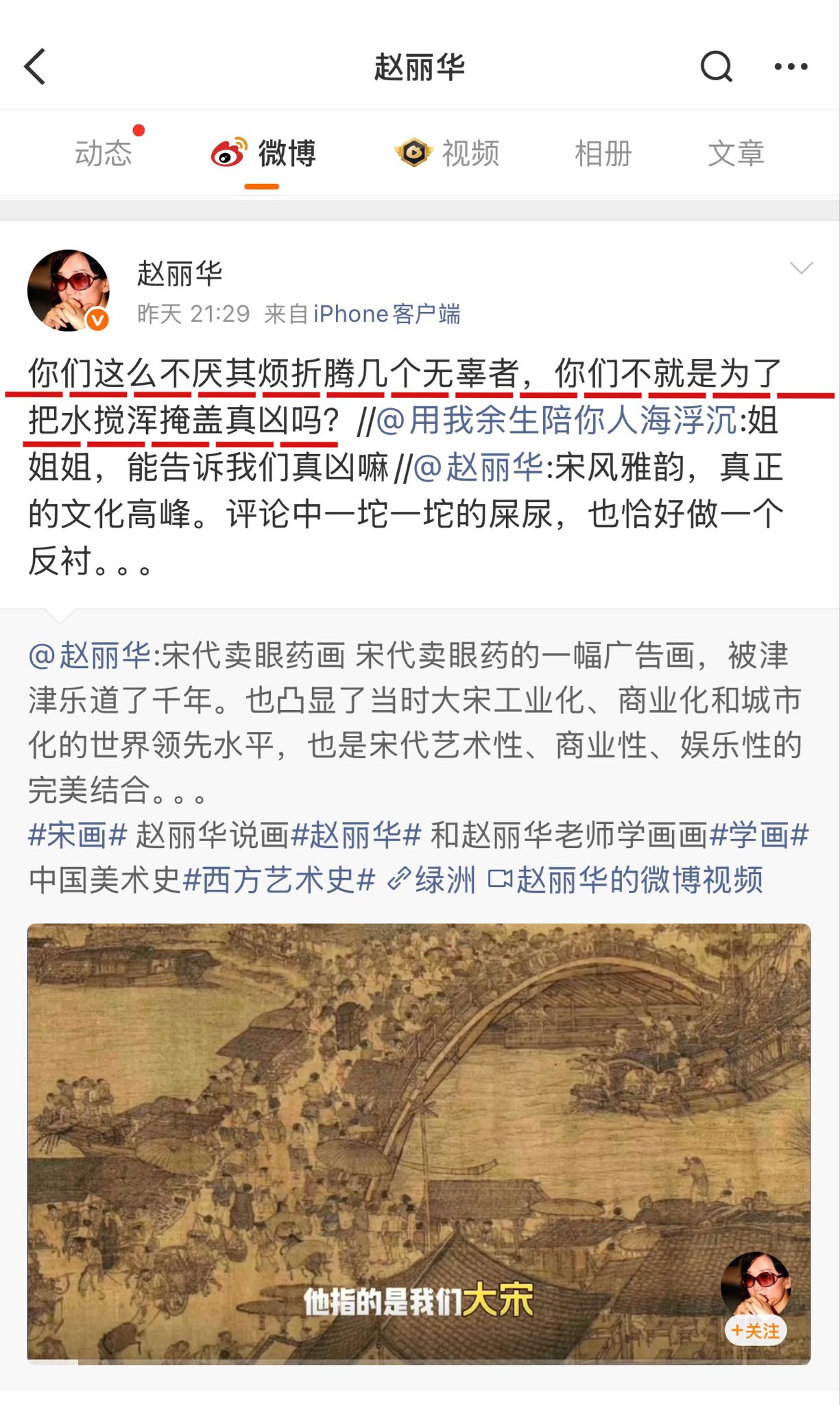Image resolution: width=840 pixels, height=1405 pixels.
Task: Open the #西方艺术史# hashtag
Action: point(280,880)
